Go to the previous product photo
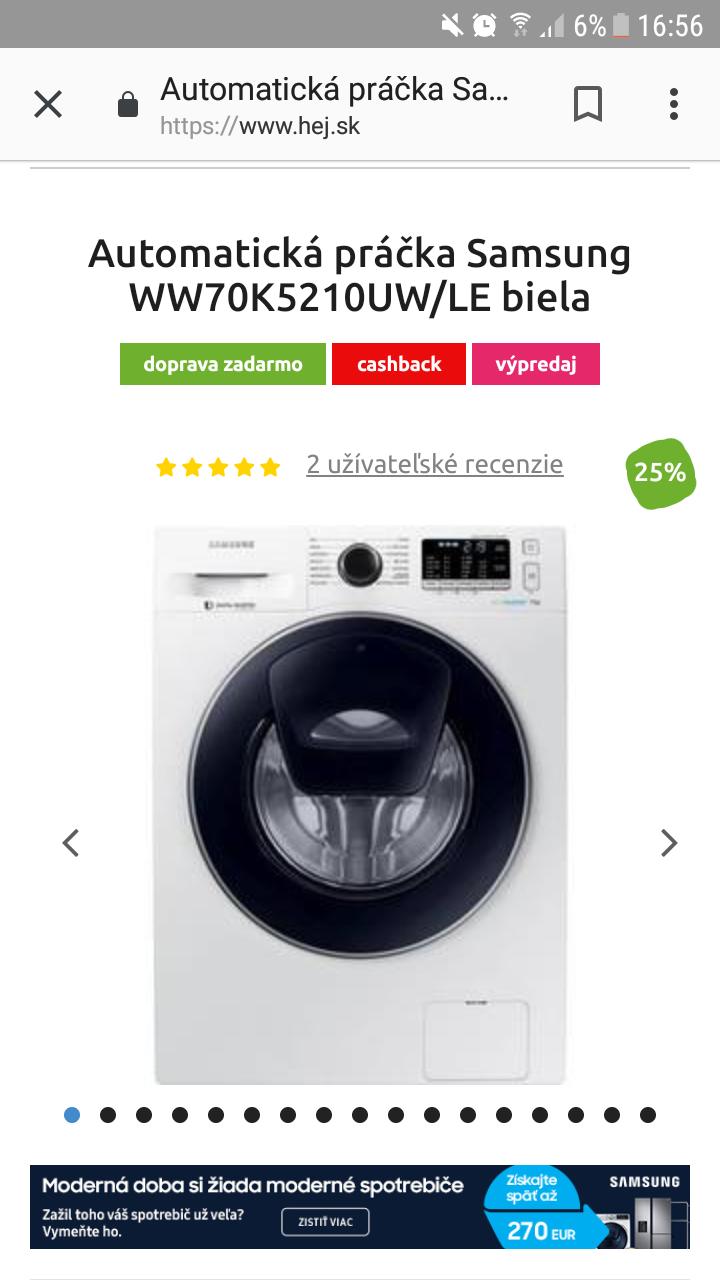Image resolution: width=720 pixels, height=1280 pixels. [70, 844]
